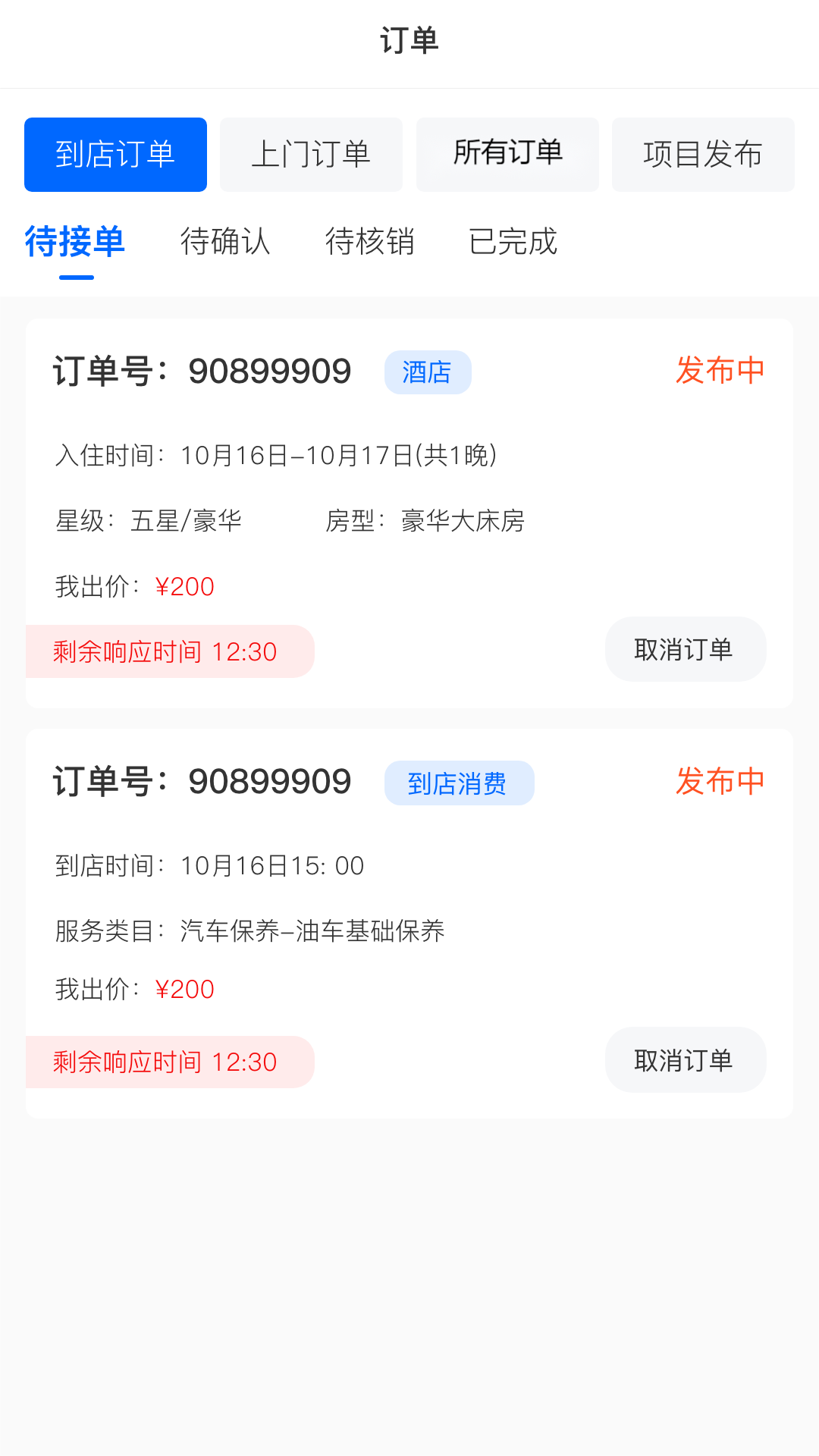This screenshot has height=1456, width=819.
Task: Tap the 订单 page title
Action: pos(409,42)
